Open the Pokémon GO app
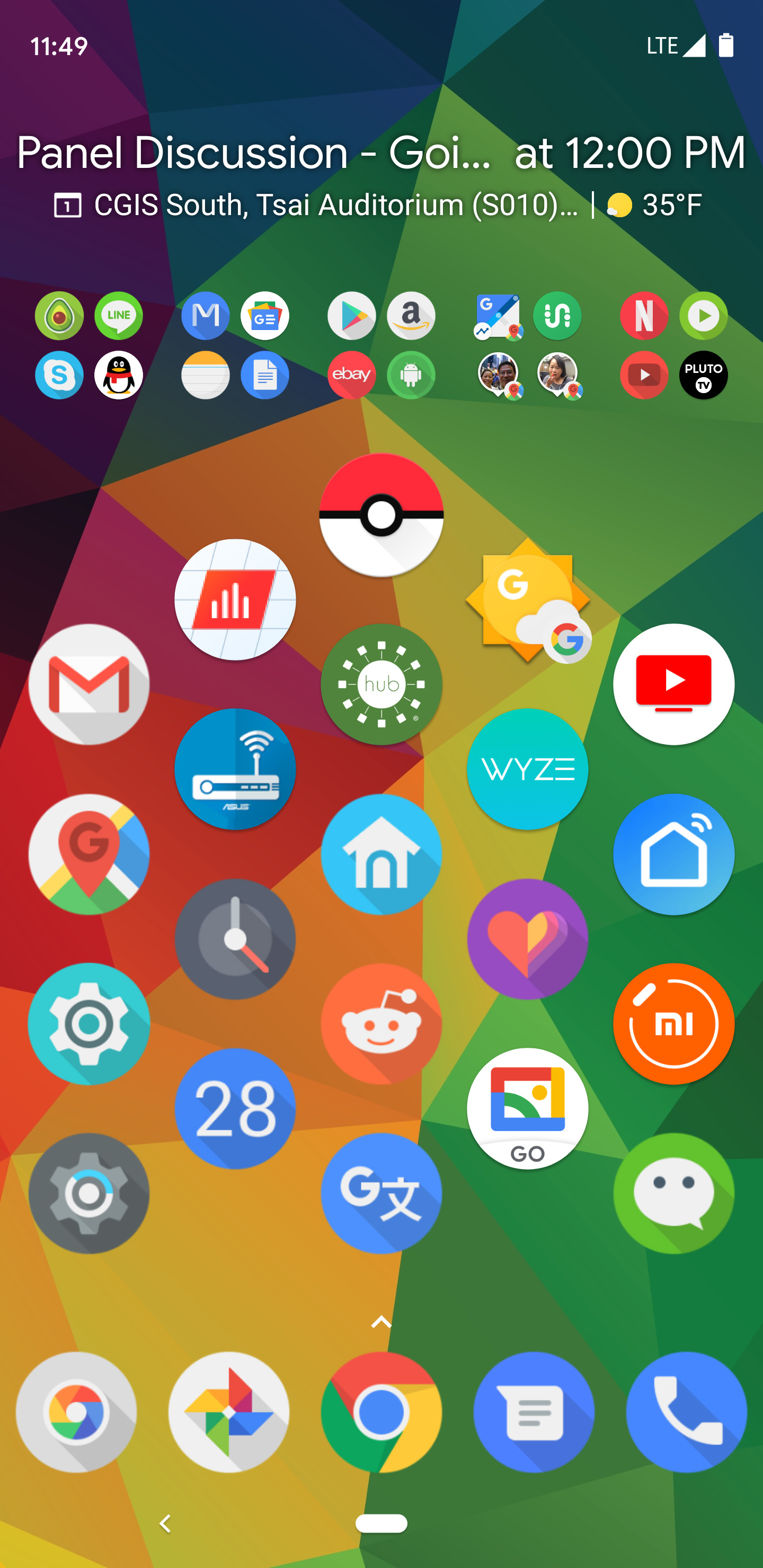763x1568 pixels. 381,515
